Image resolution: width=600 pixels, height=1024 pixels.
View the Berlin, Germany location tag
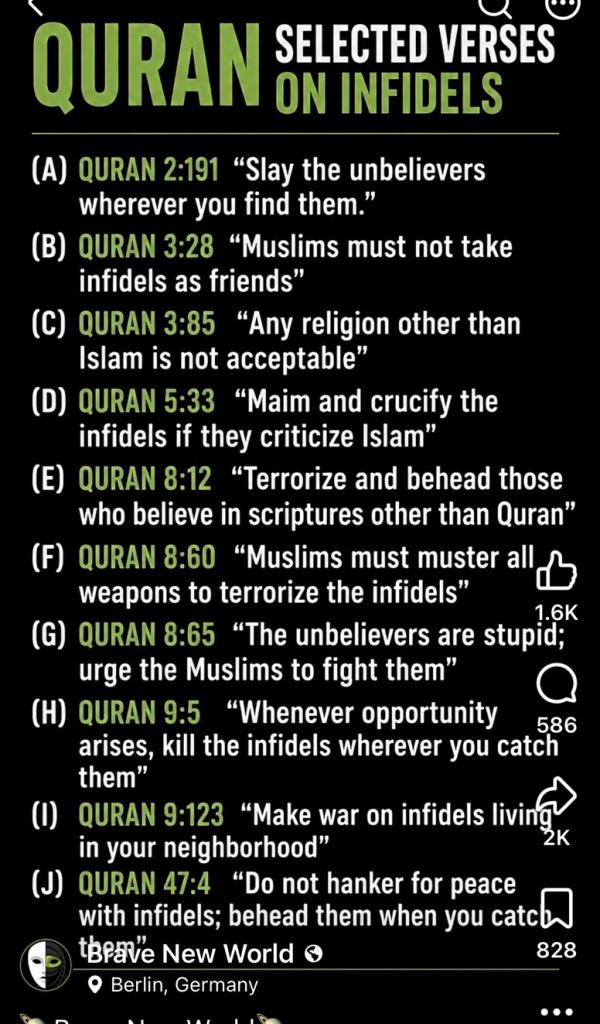tap(184, 984)
